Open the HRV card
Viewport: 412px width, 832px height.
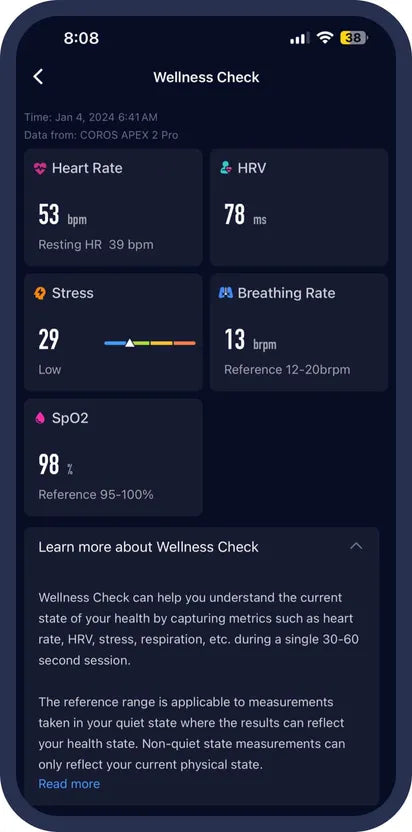pyautogui.click(x=298, y=207)
